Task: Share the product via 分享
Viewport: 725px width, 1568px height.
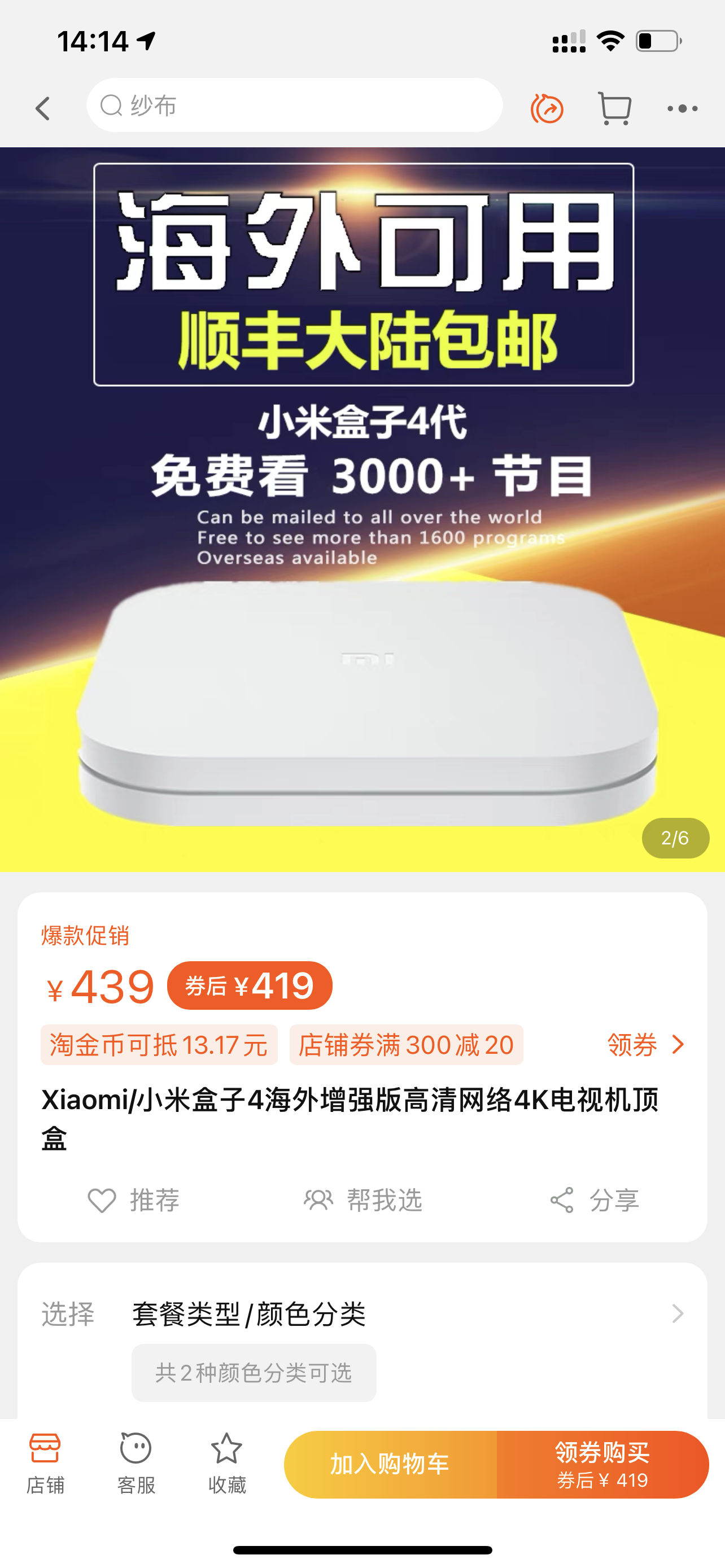Action: (x=594, y=1201)
